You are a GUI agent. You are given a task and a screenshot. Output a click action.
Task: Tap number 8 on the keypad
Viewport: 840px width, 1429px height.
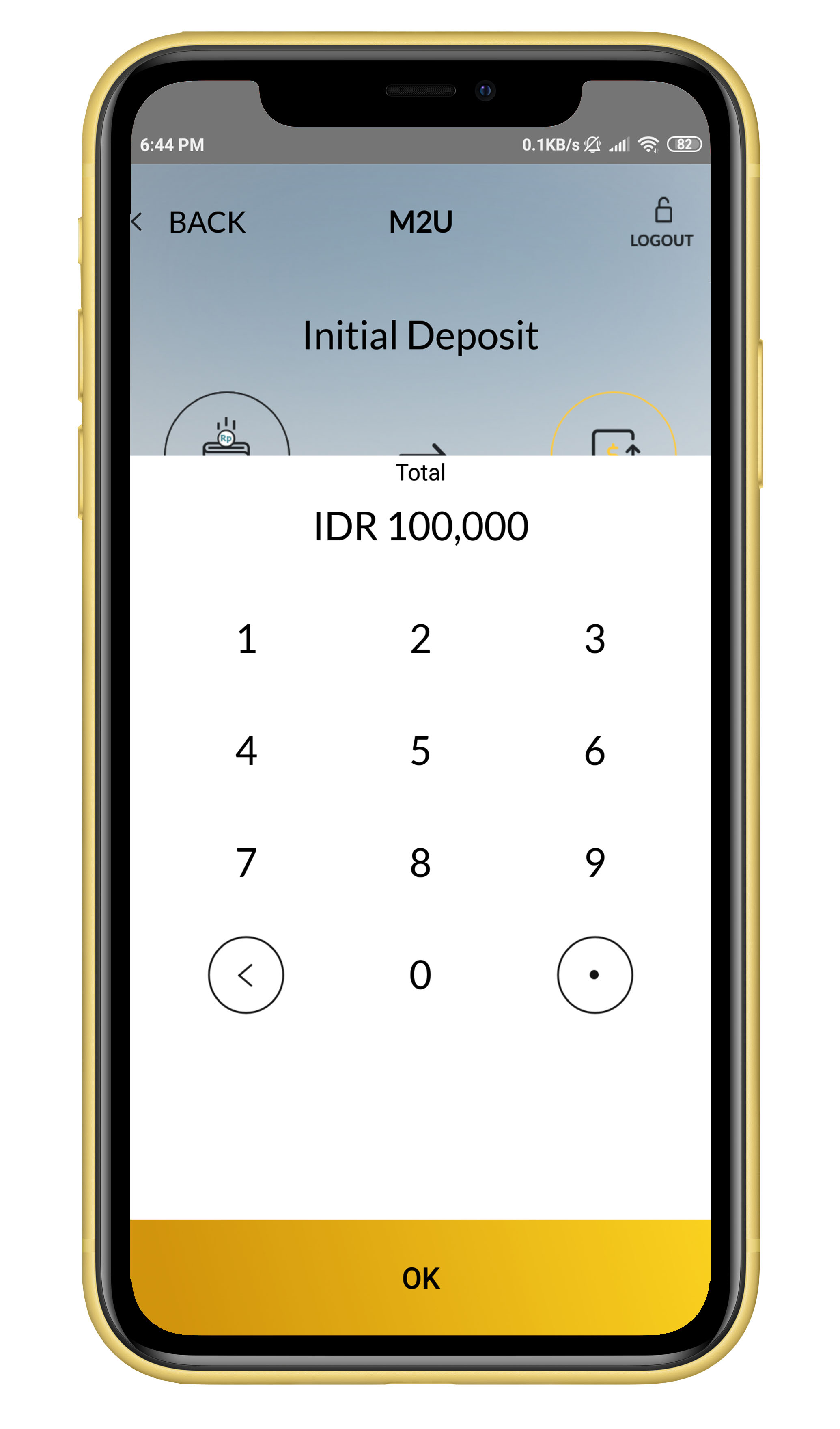[x=420, y=863]
